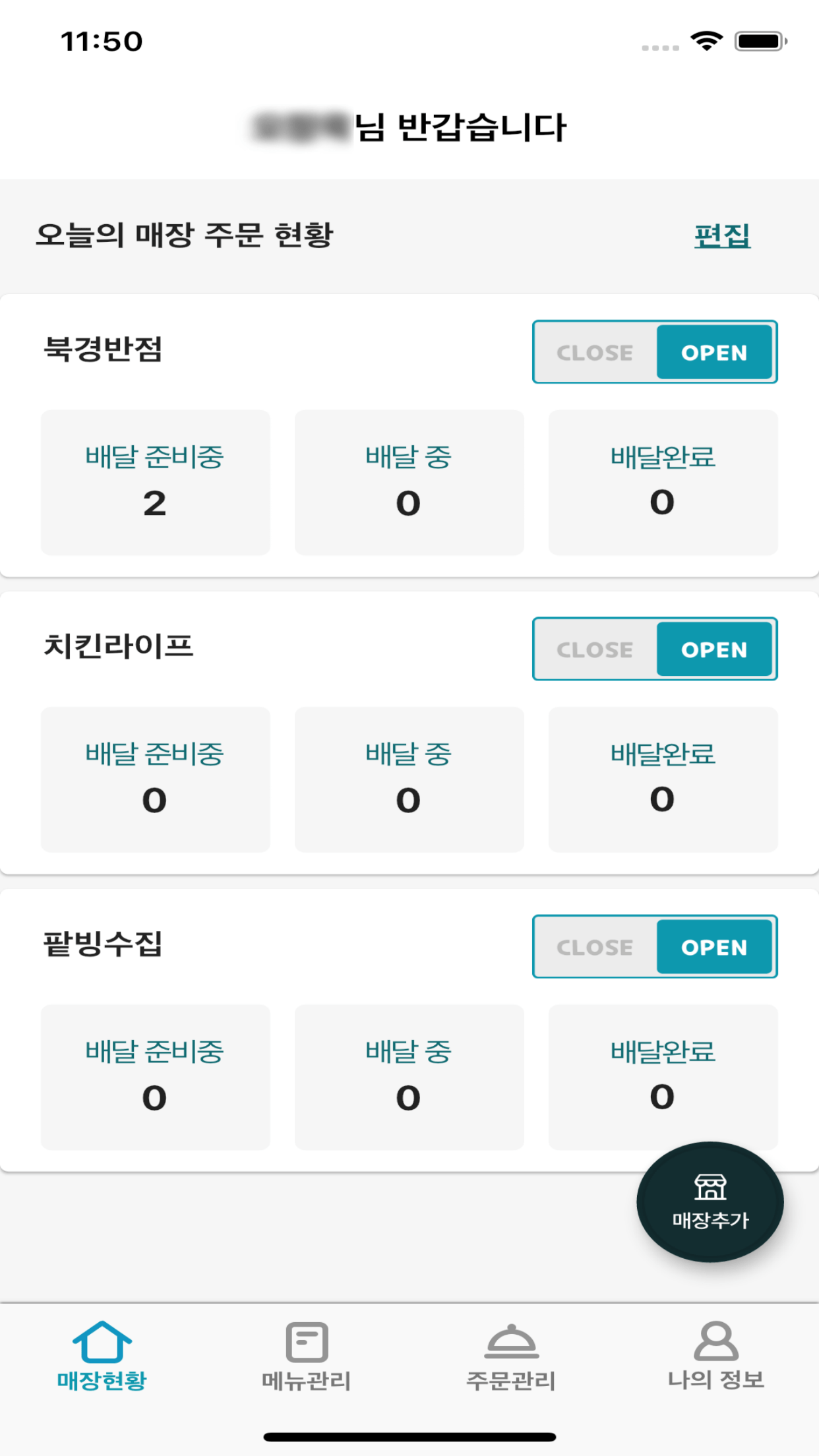View 치킨라이프 배달 중 orders
Screen dimensions: 819x1456
(x=409, y=779)
